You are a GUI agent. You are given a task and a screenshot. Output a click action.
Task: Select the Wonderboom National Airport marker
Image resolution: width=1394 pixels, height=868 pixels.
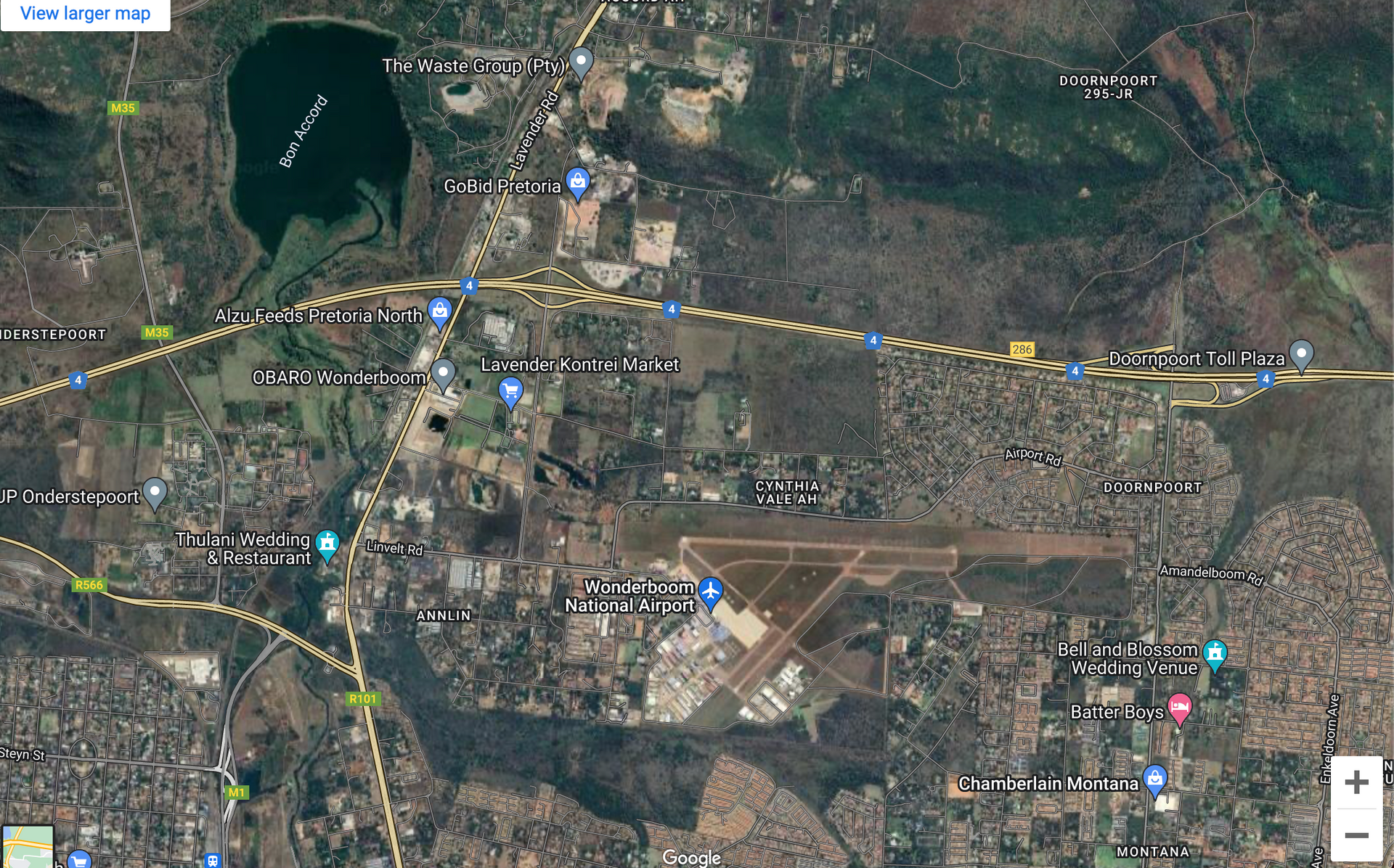tap(711, 592)
